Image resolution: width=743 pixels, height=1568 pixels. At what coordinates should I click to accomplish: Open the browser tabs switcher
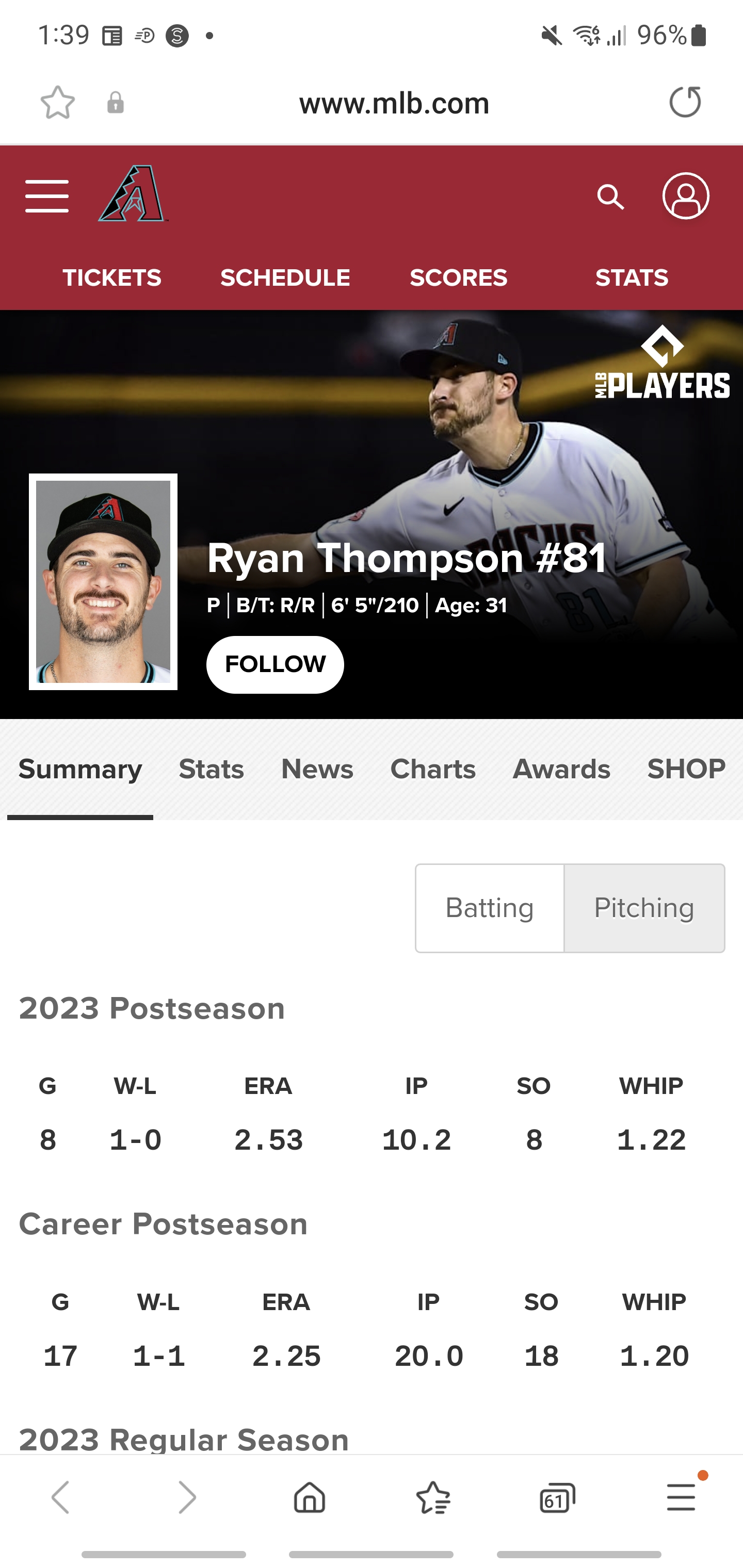pos(557,1497)
